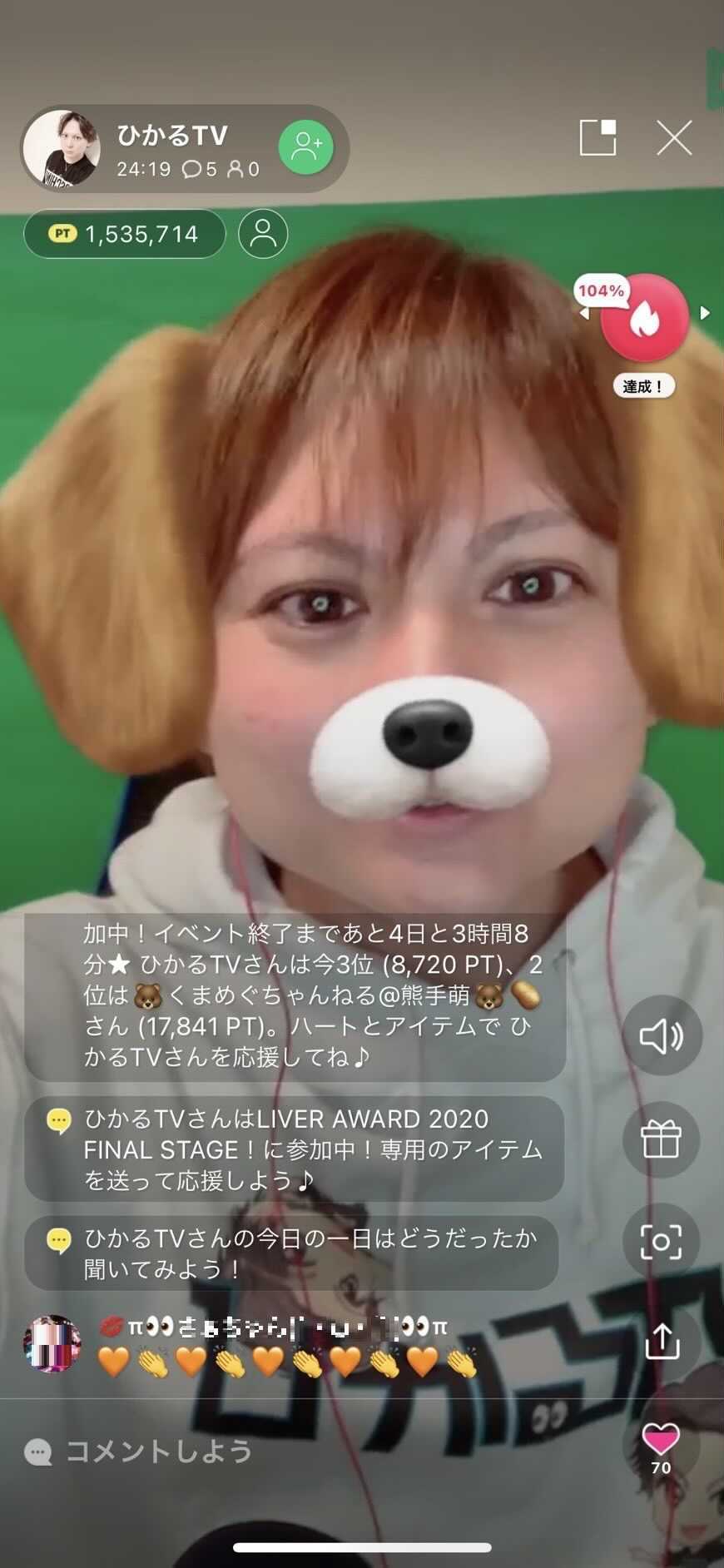The image size is (724, 1568).
Task: Expand the next event gauge with right arrow
Action: tap(707, 315)
